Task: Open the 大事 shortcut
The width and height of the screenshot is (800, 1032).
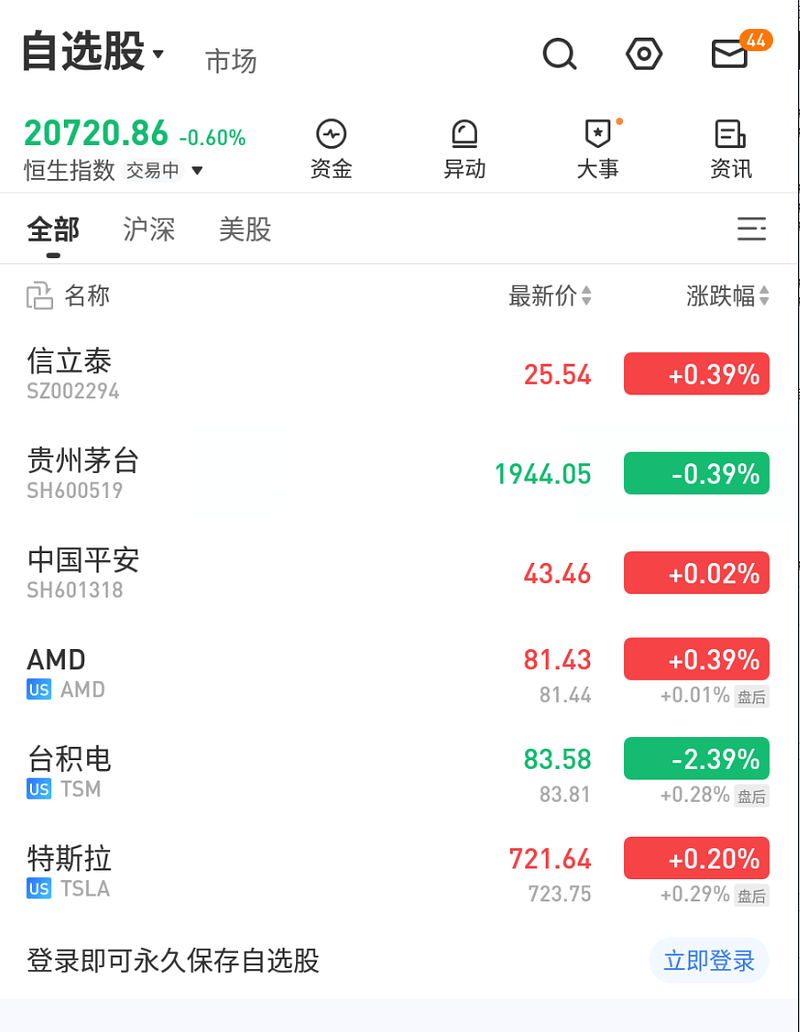Action: [598, 149]
